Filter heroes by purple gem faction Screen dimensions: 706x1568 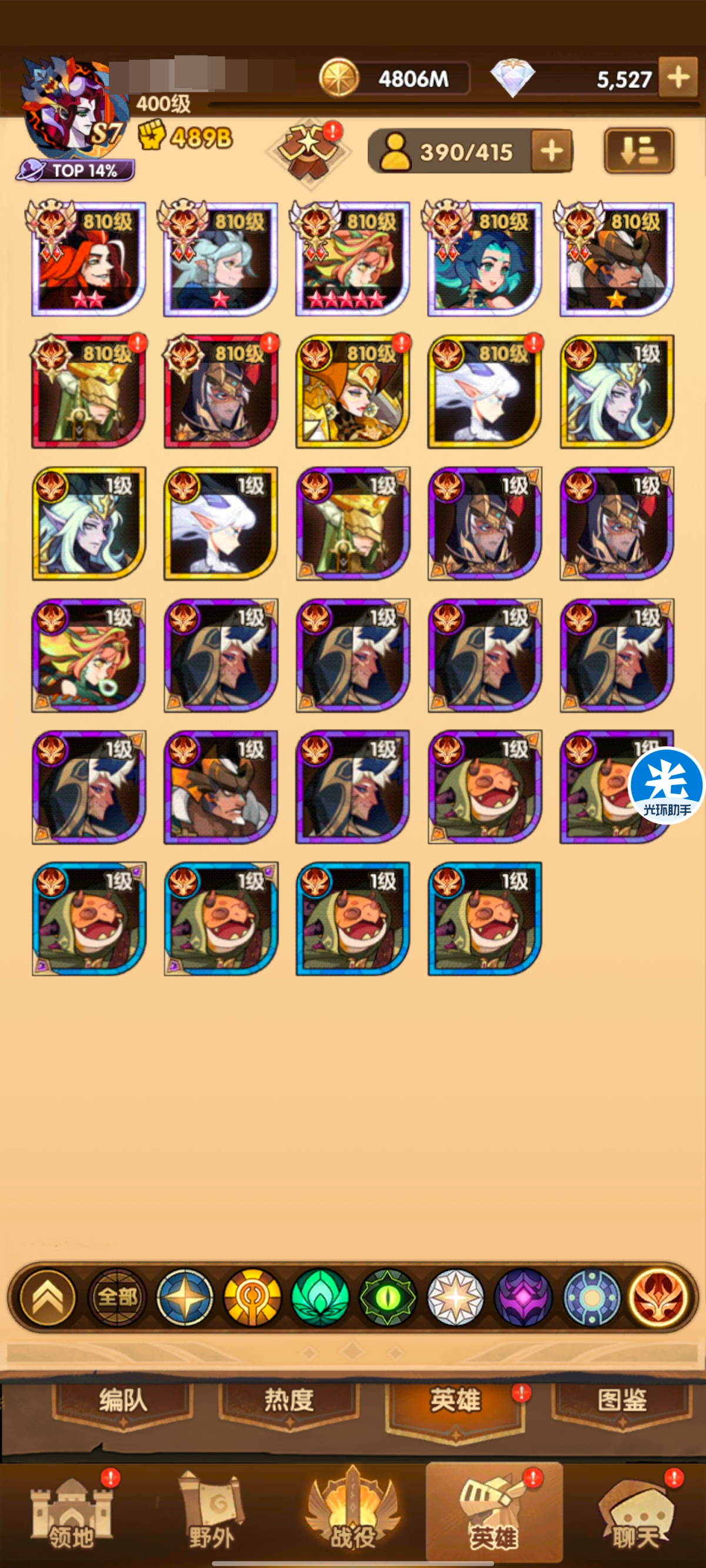coord(522,1297)
